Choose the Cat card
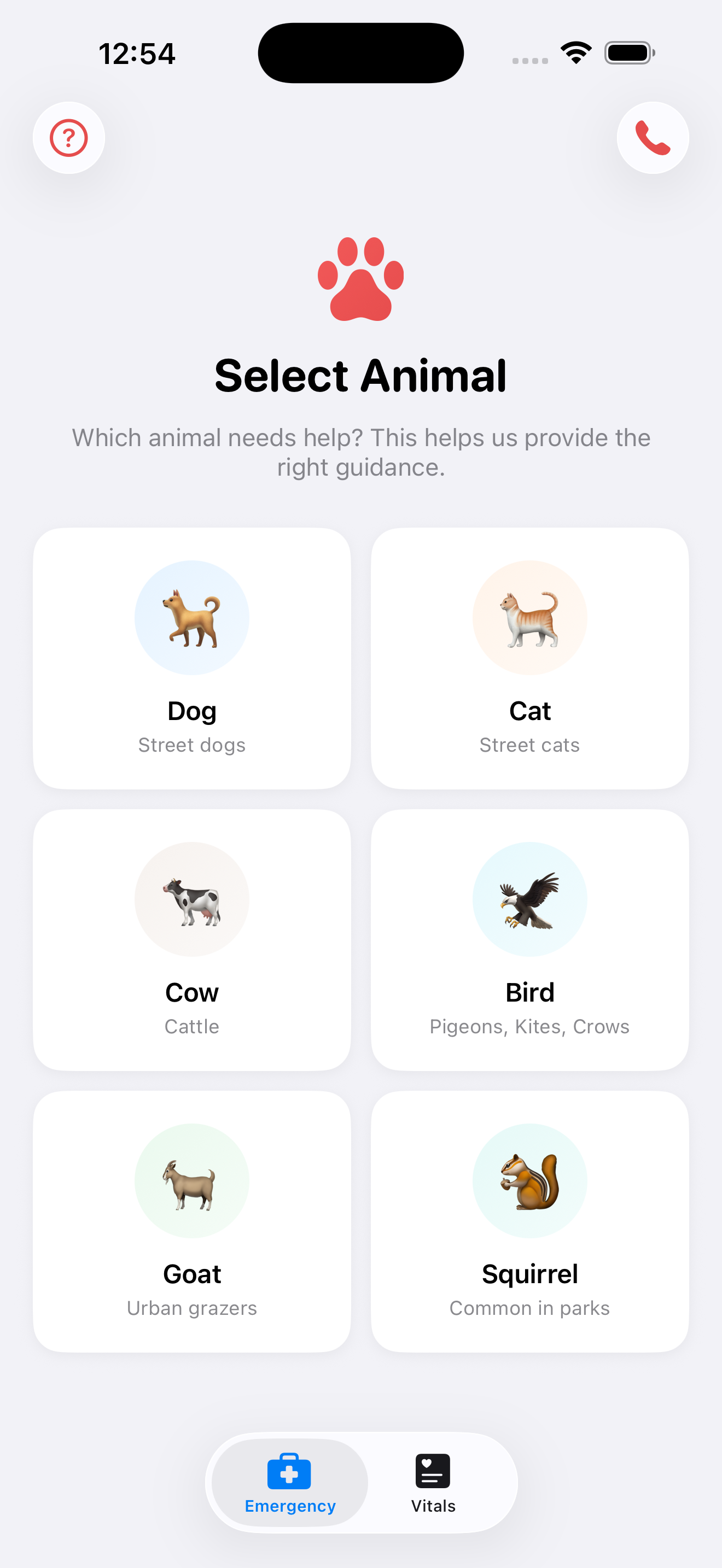 click(x=529, y=658)
